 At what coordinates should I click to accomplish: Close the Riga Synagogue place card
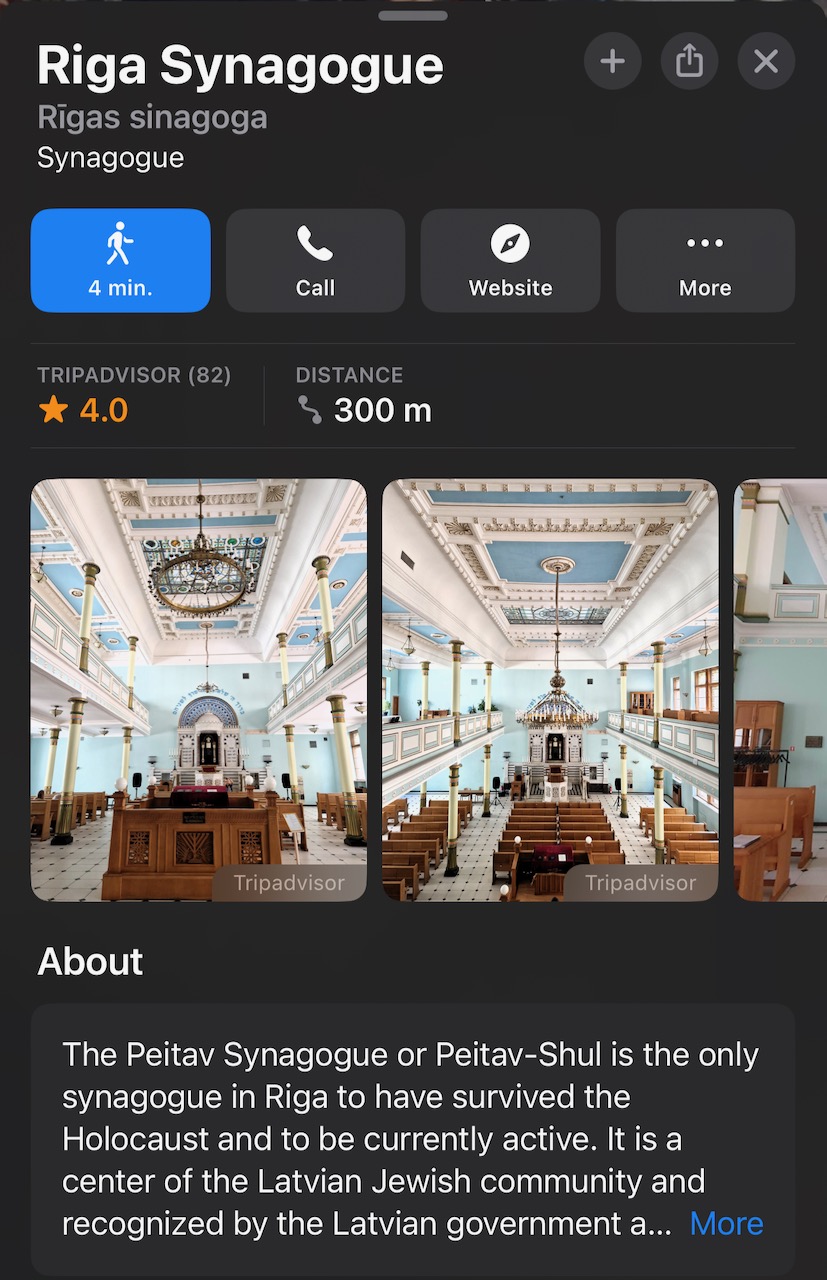pyautogui.click(x=766, y=61)
